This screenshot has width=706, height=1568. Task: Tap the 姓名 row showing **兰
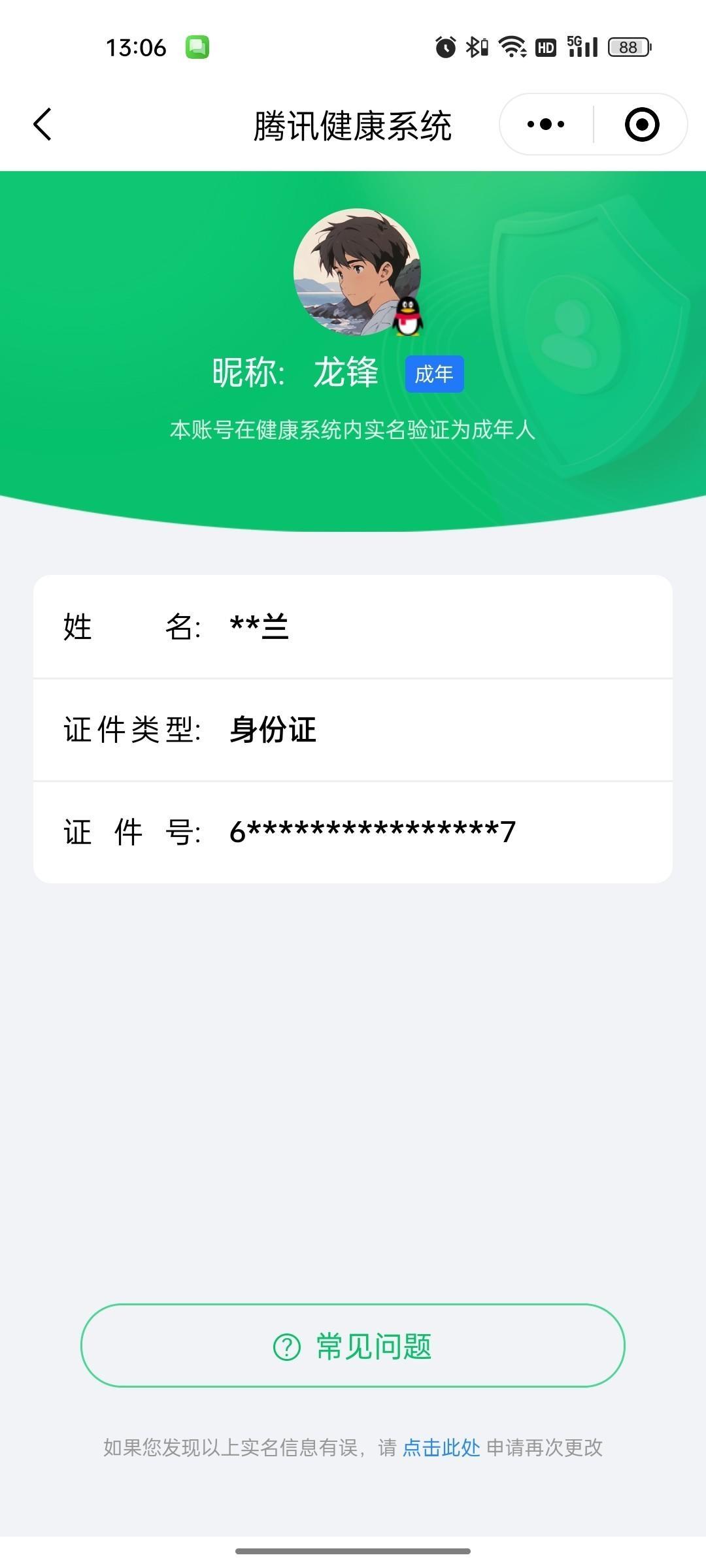pyautogui.click(x=353, y=627)
